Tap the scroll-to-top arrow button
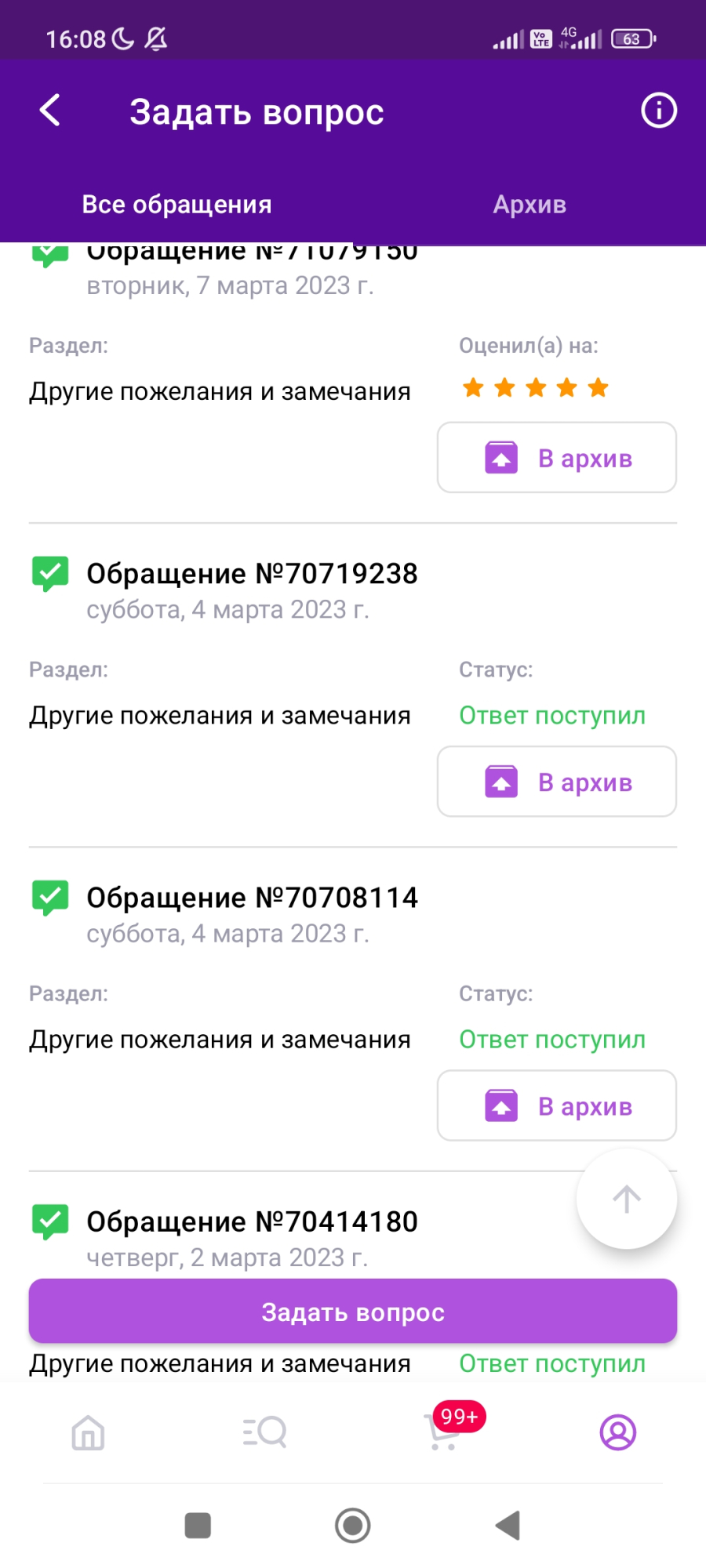 click(x=626, y=1199)
